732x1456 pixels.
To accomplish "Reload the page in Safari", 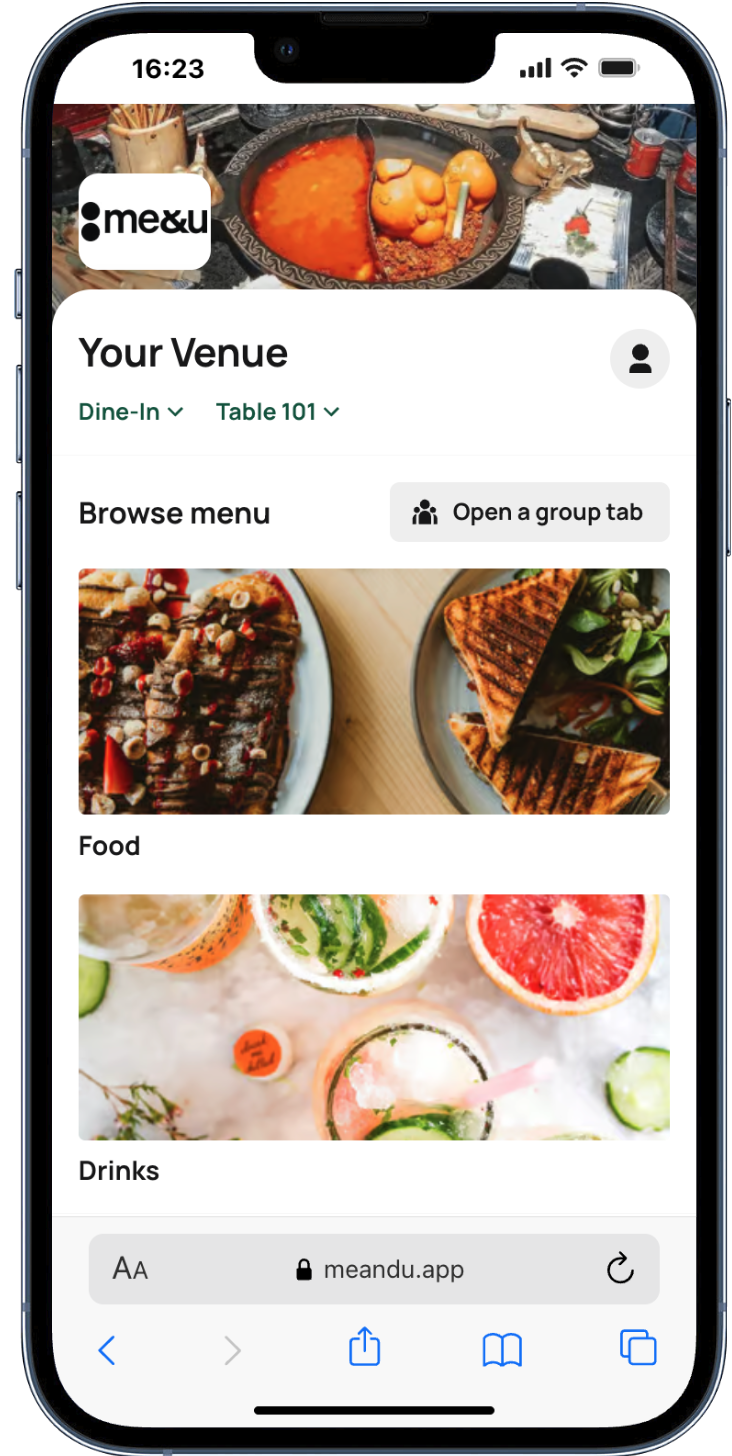I will [620, 1269].
